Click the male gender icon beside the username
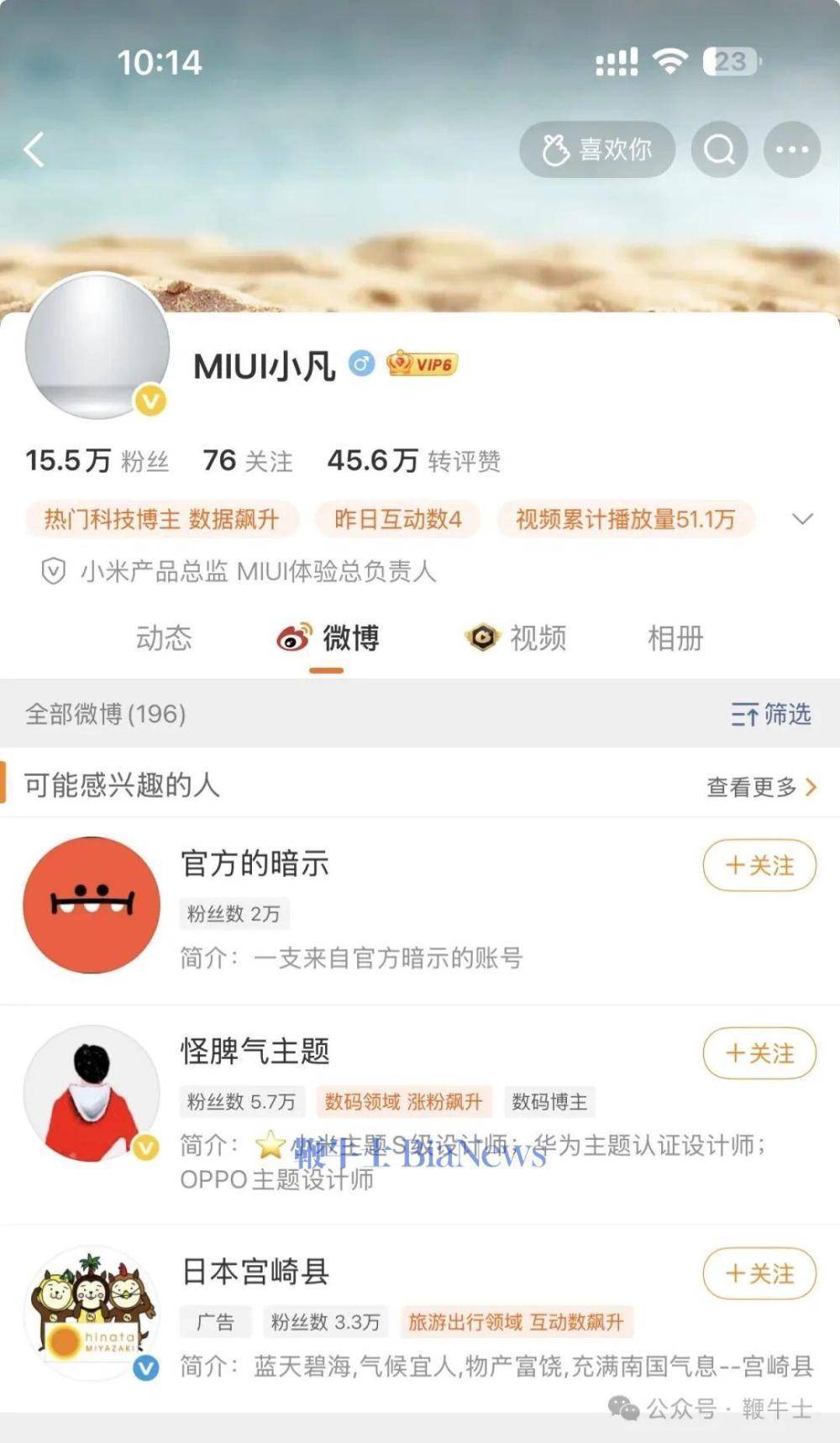 tap(361, 363)
